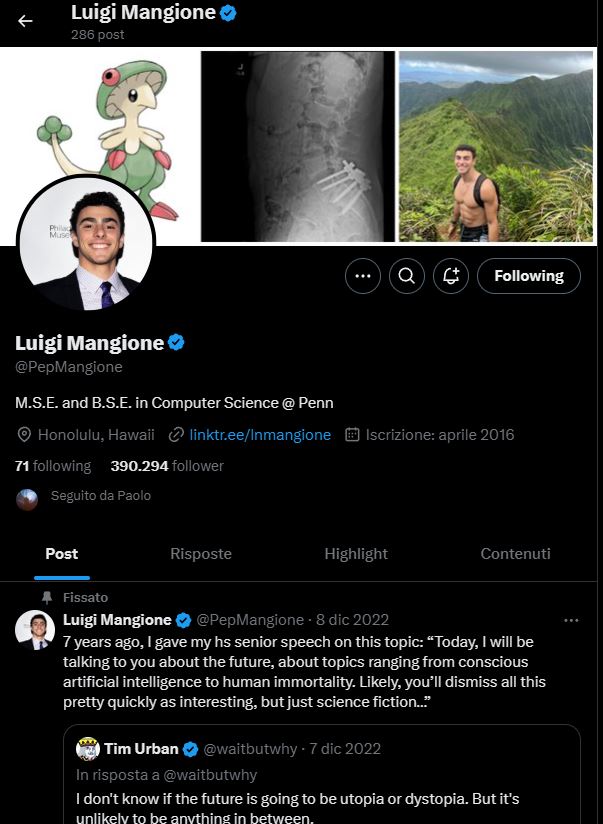Open the linktr.ee/lnmangione link
603x824 pixels.
(x=260, y=435)
